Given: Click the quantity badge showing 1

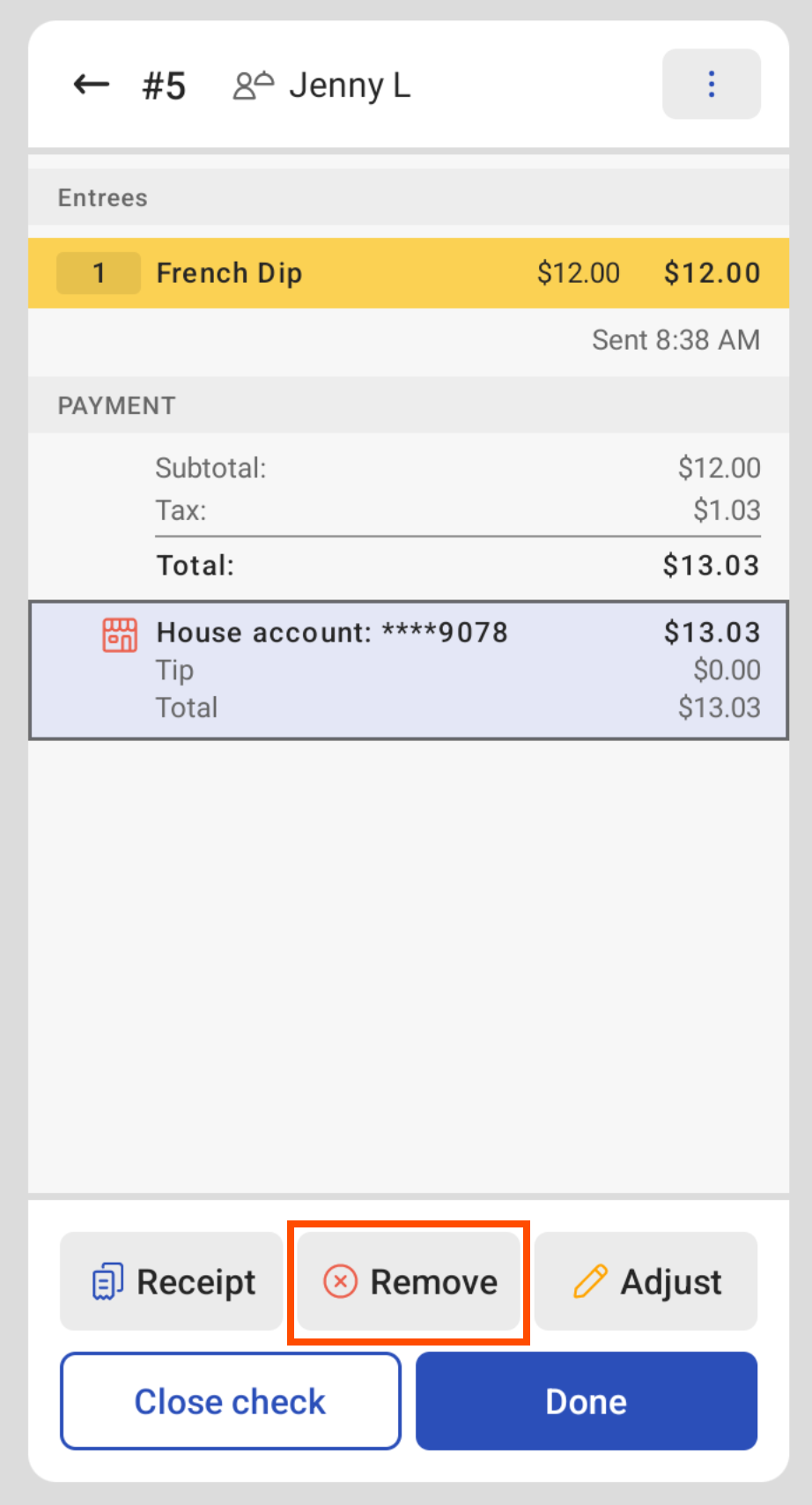Looking at the screenshot, I should tap(98, 273).
